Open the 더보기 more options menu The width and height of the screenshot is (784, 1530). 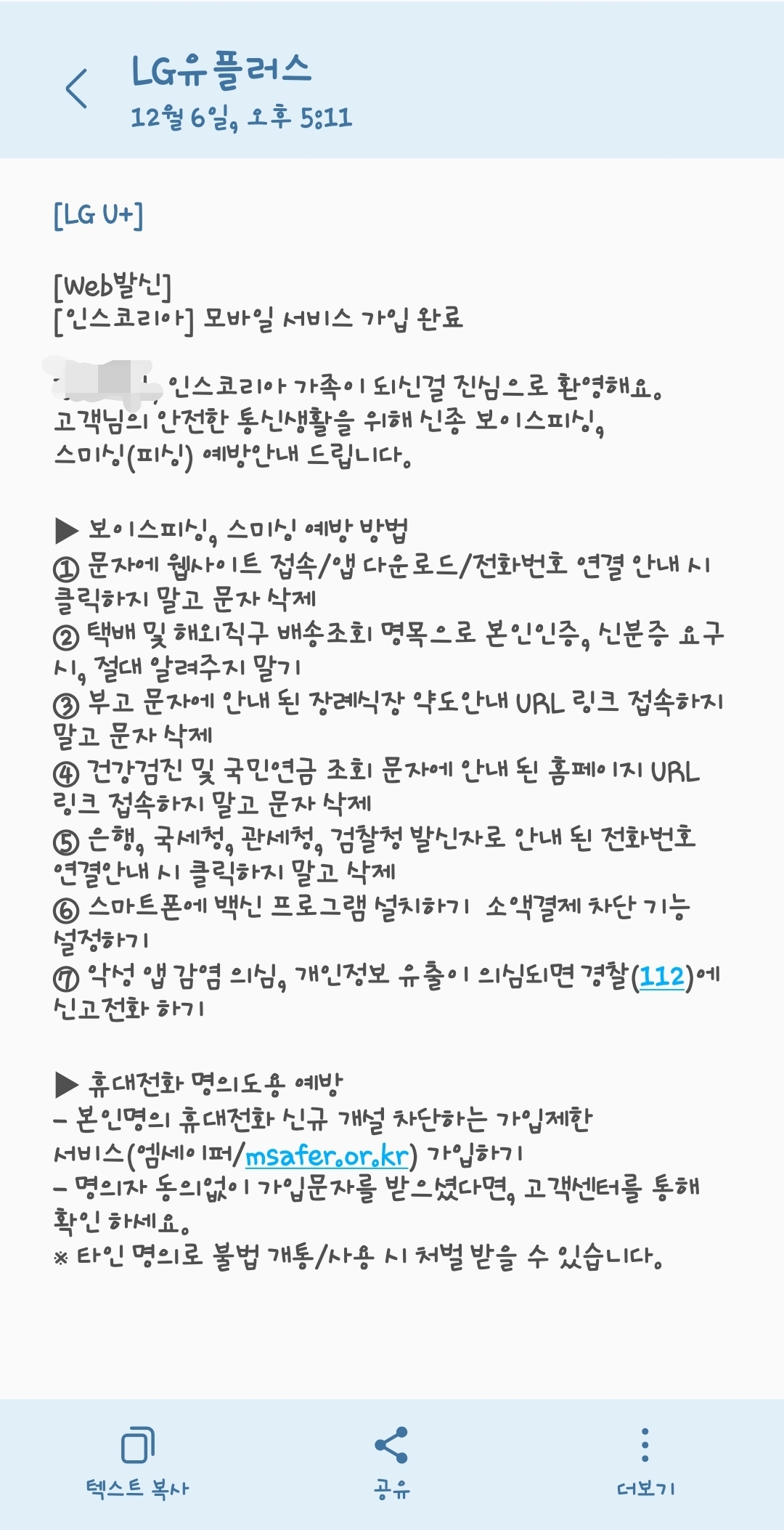[645, 1461]
